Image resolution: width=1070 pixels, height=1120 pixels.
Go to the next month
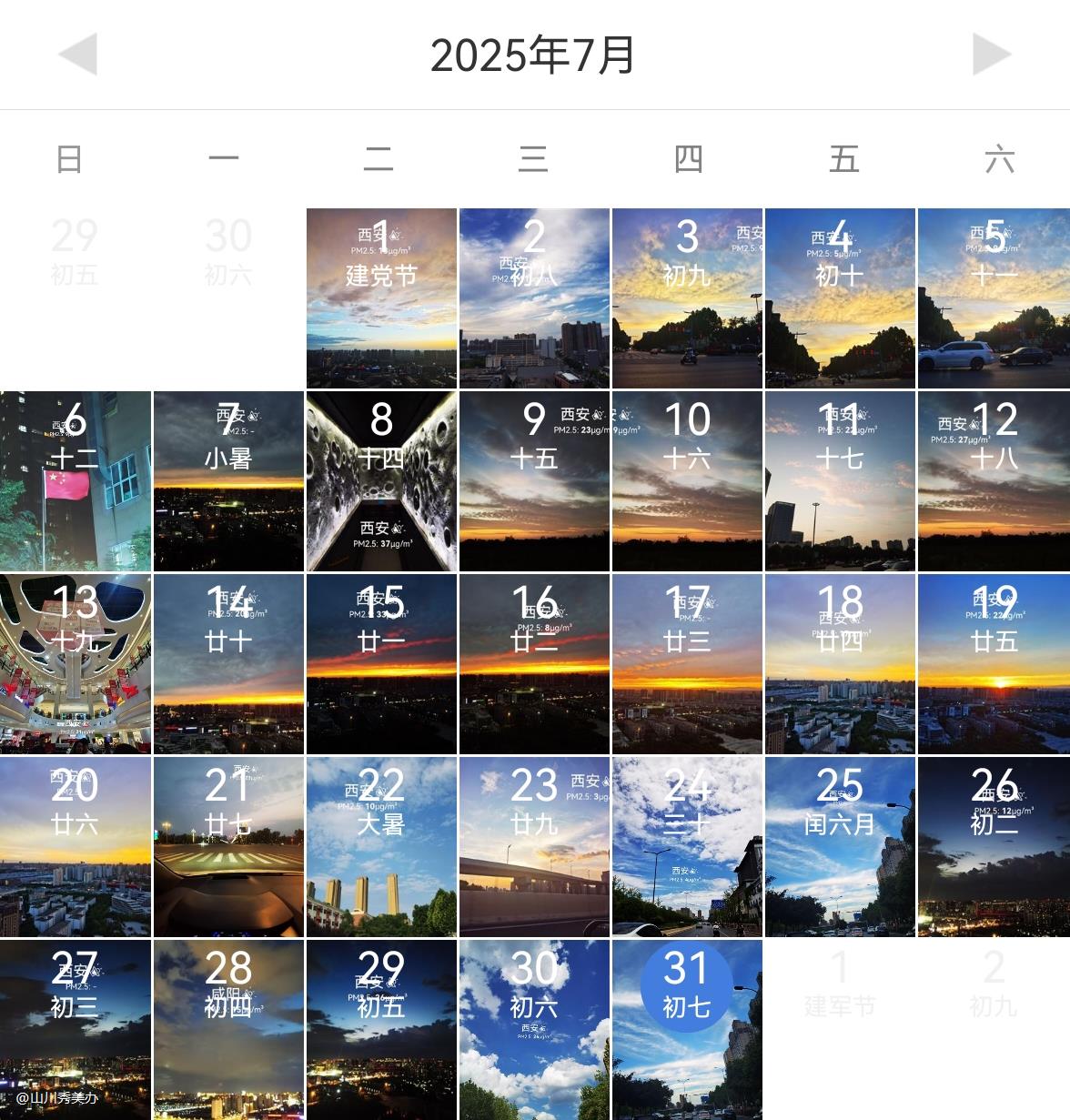click(991, 55)
